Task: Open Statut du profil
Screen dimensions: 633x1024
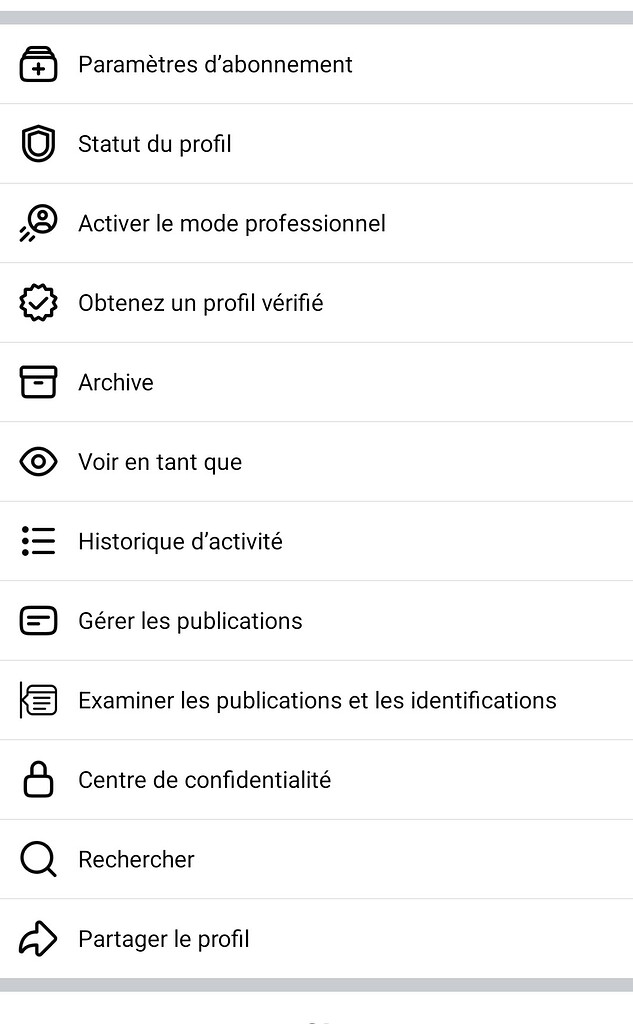Action: pyautogui.click(x=155, y=144)
